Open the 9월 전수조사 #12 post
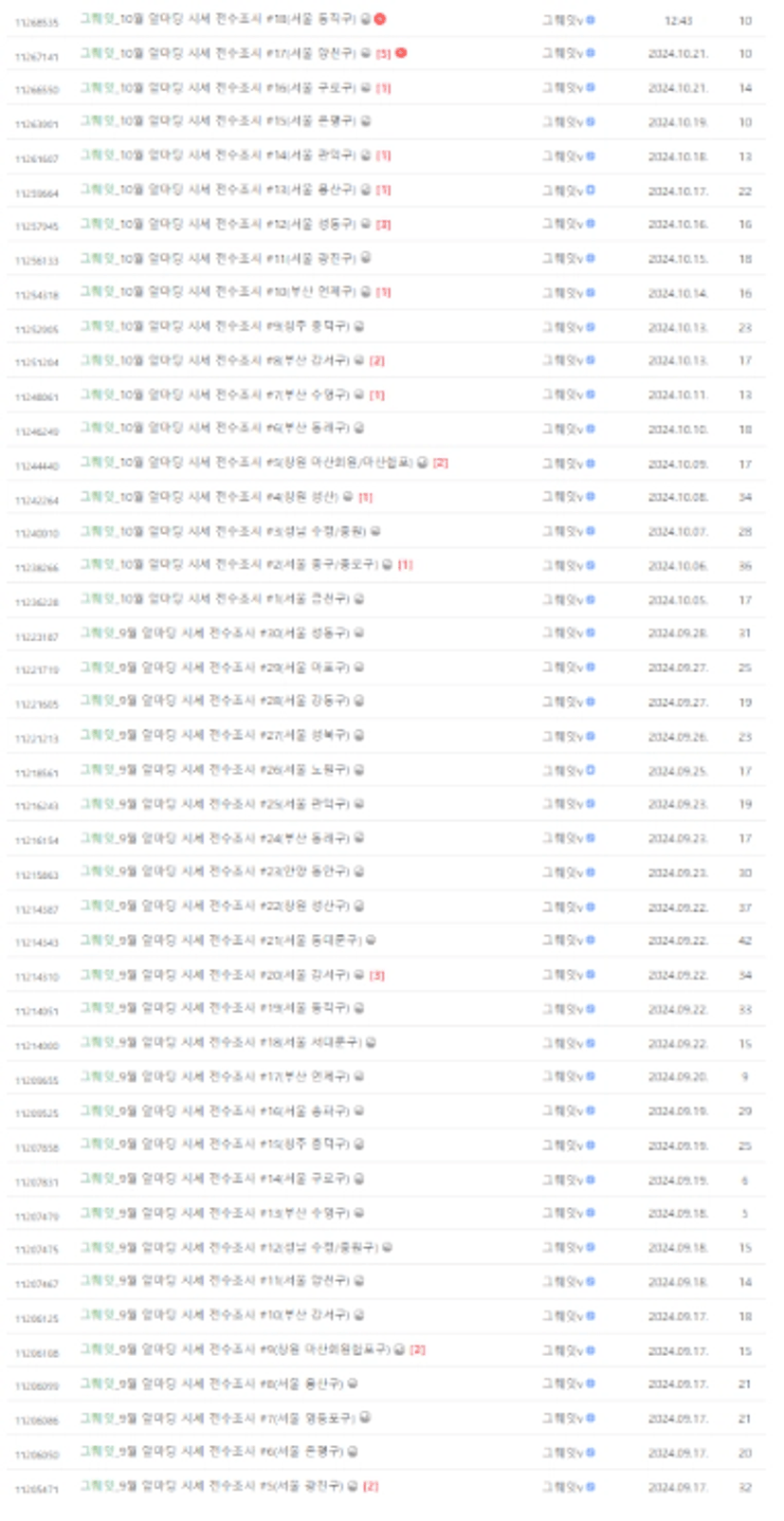The image size is (784, 1521). click(x=229, y=1247)
